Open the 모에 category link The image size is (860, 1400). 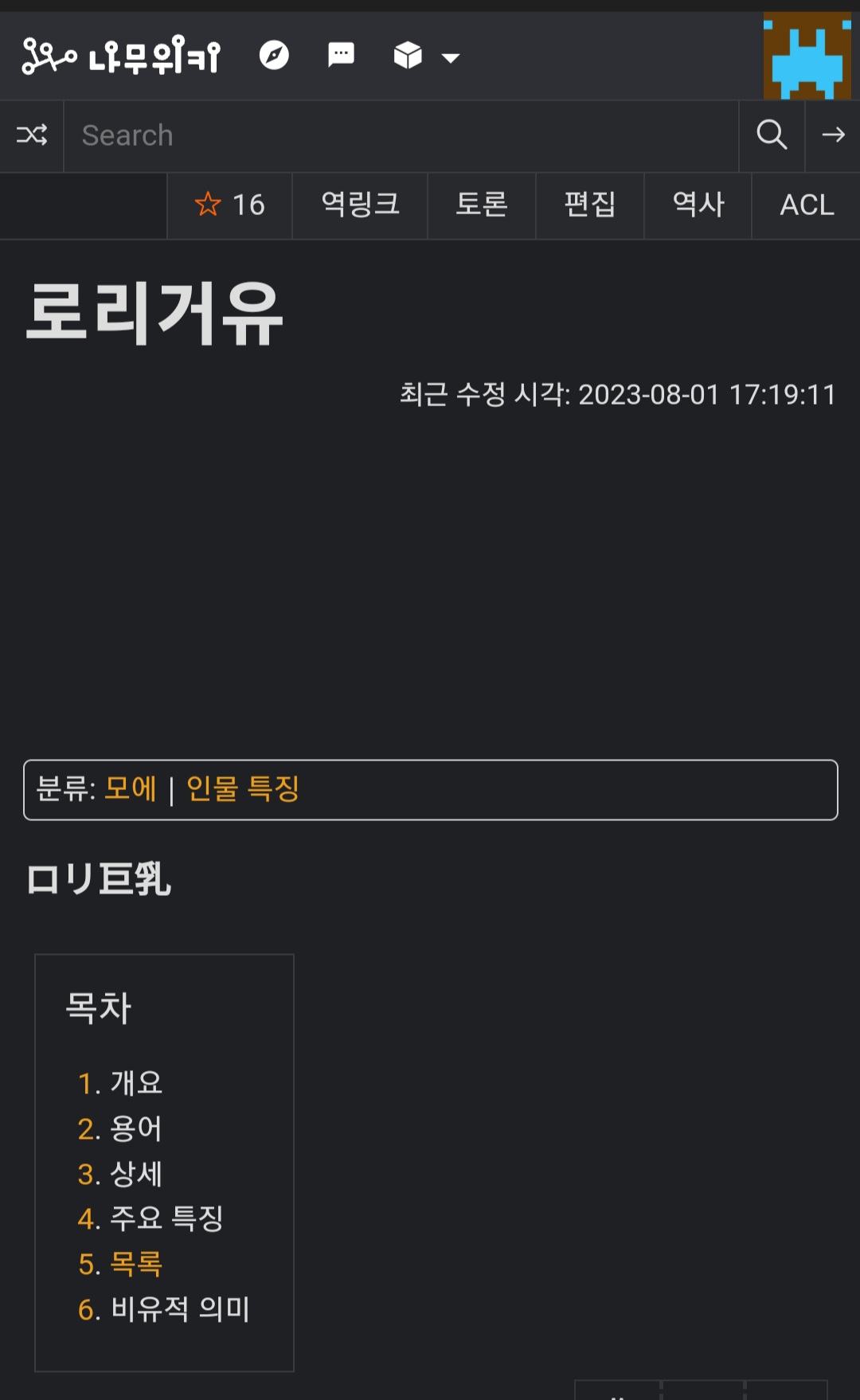(131, 789)
